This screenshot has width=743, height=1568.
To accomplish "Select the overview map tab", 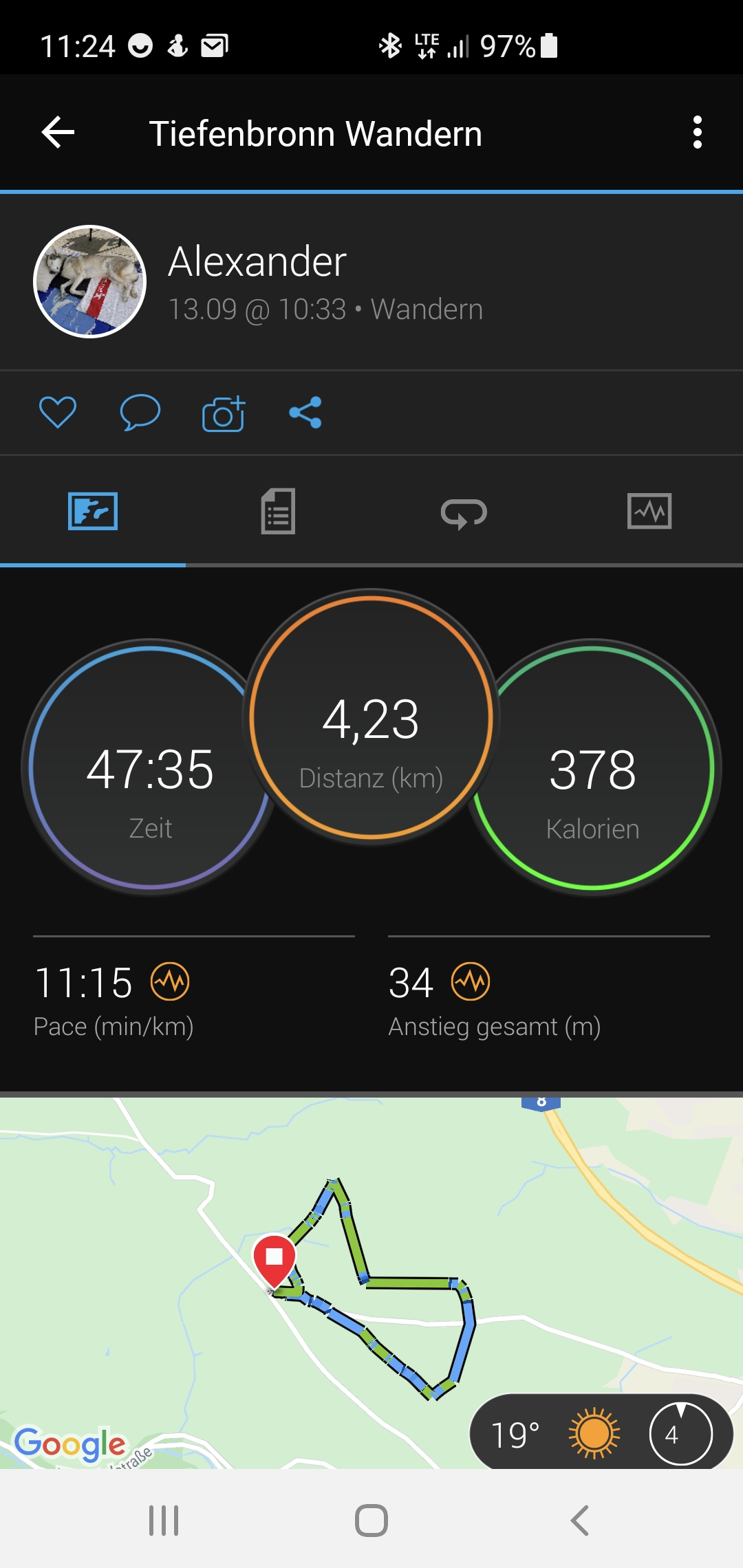I will (x=93, y=512).
